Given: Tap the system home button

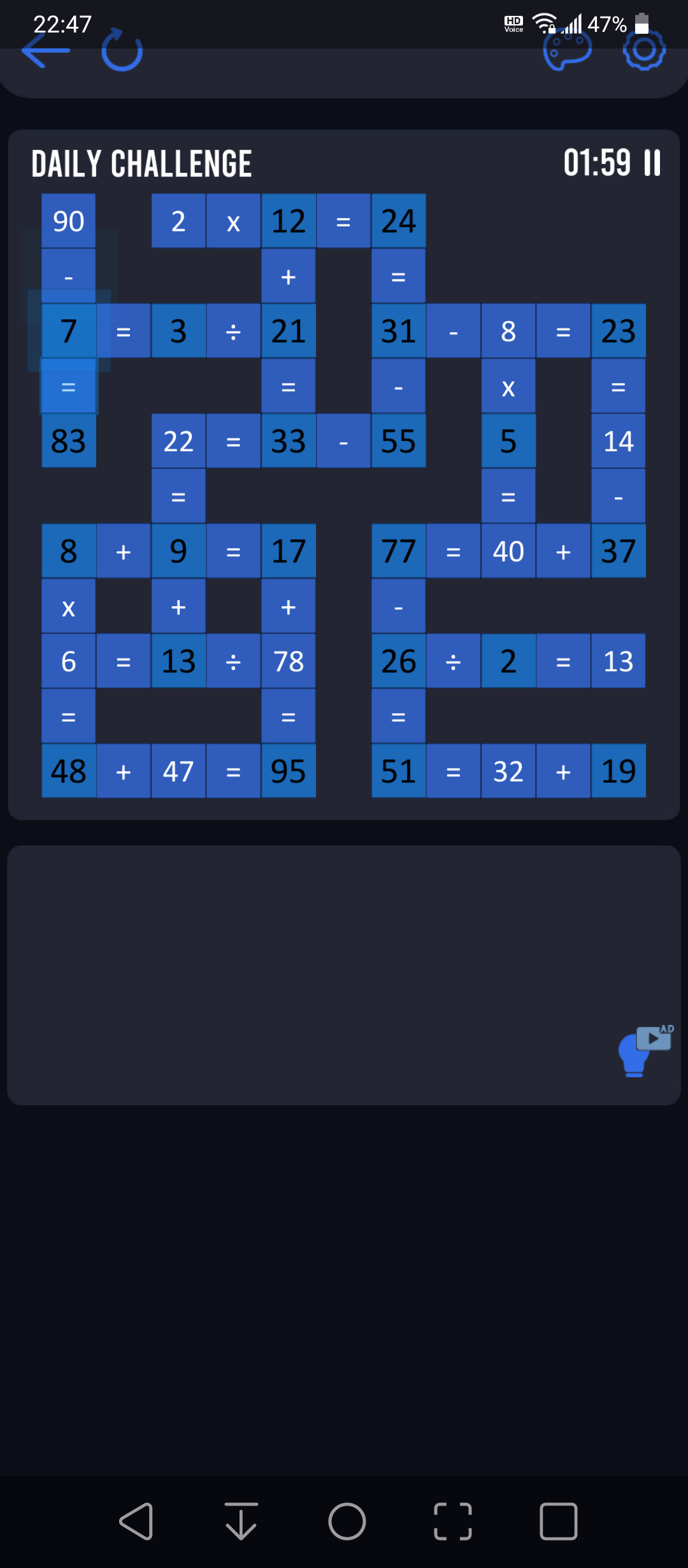Looking at the screenshot, I should coord(347,1521).
